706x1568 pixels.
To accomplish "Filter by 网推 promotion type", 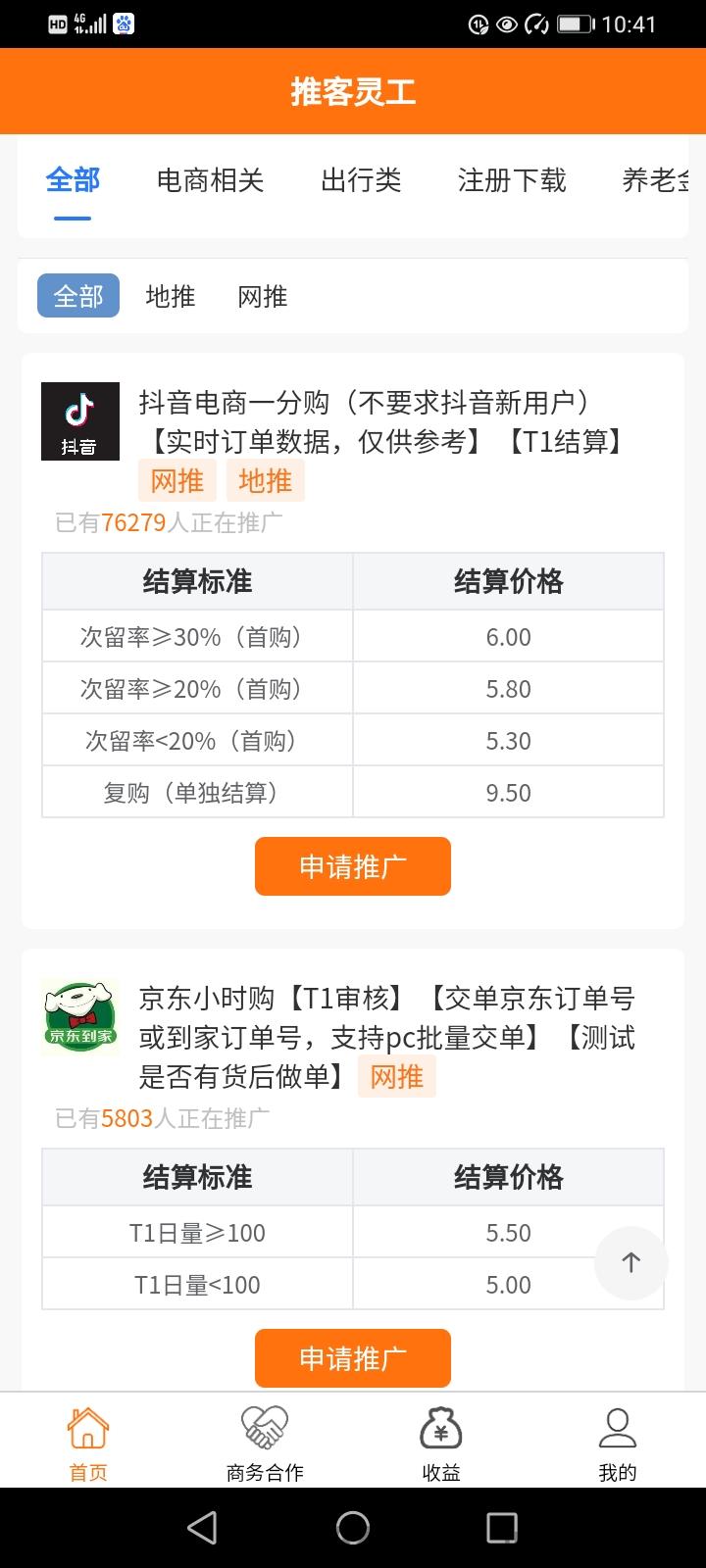I will click(x=263, y=296).
